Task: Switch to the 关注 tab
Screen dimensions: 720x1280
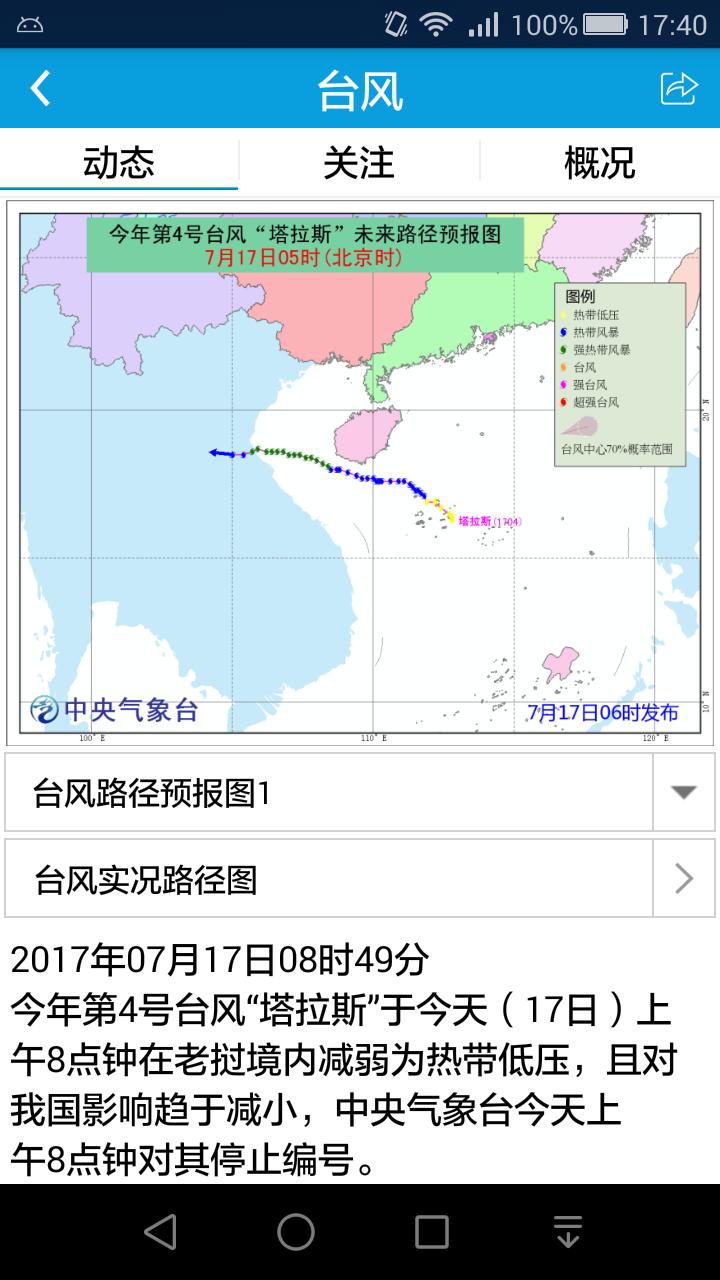Action: (360, 164)
